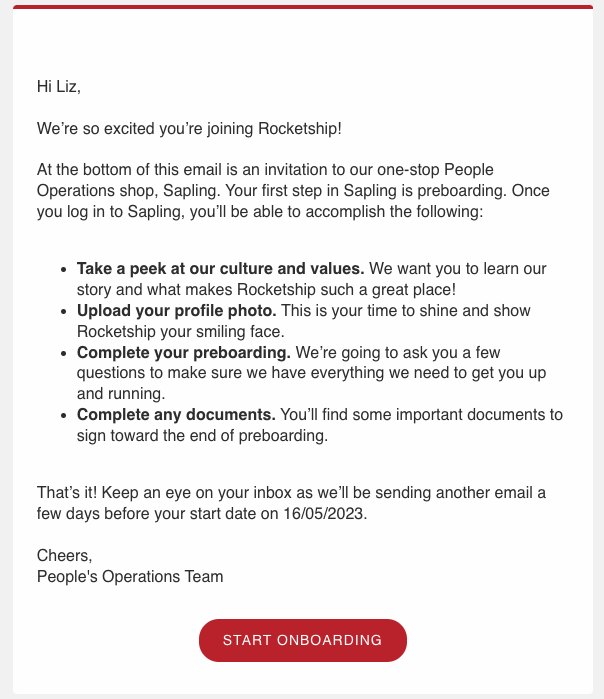604x699 pixels.
Task: Tap the Start Onboarding button
Action: click(302, 640)
